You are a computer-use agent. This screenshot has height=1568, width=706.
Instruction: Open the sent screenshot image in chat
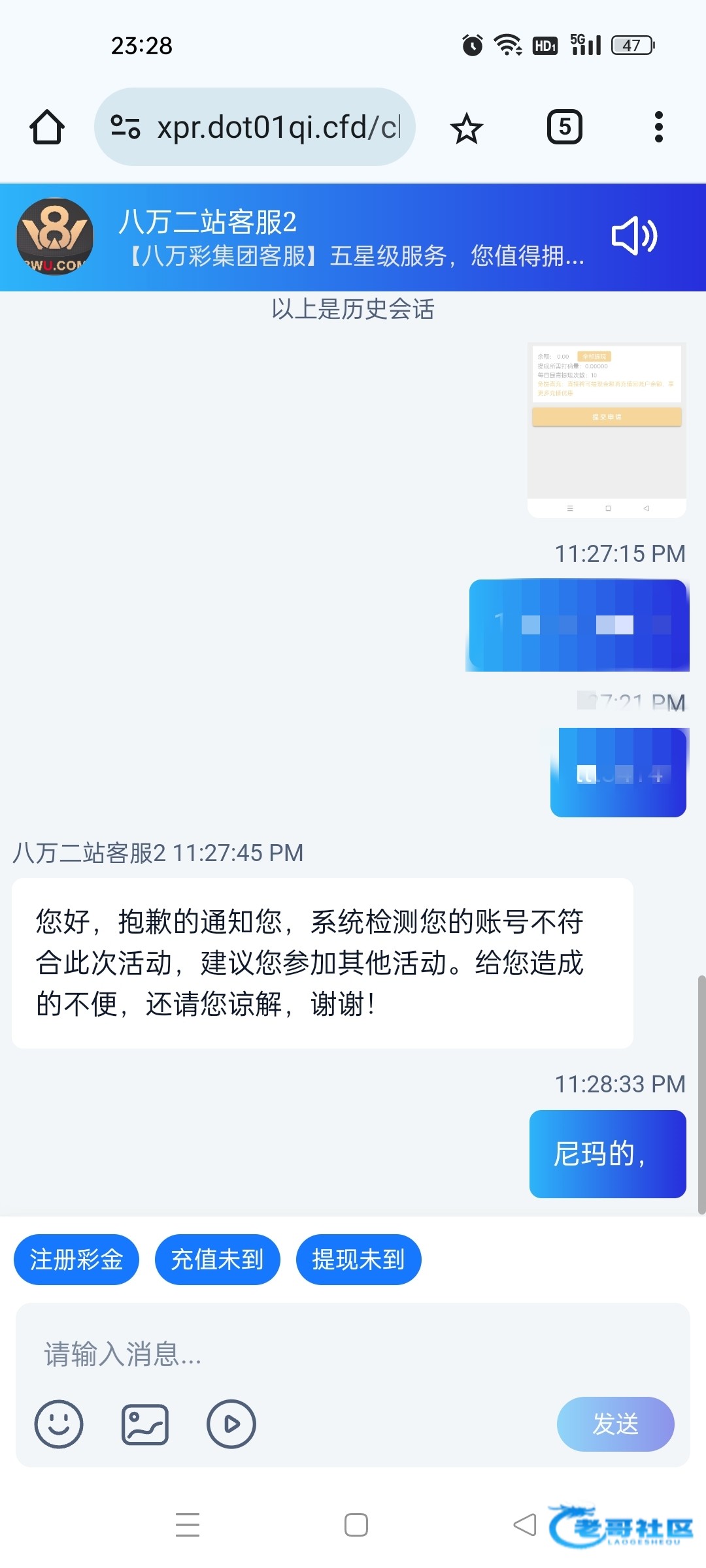607,429
